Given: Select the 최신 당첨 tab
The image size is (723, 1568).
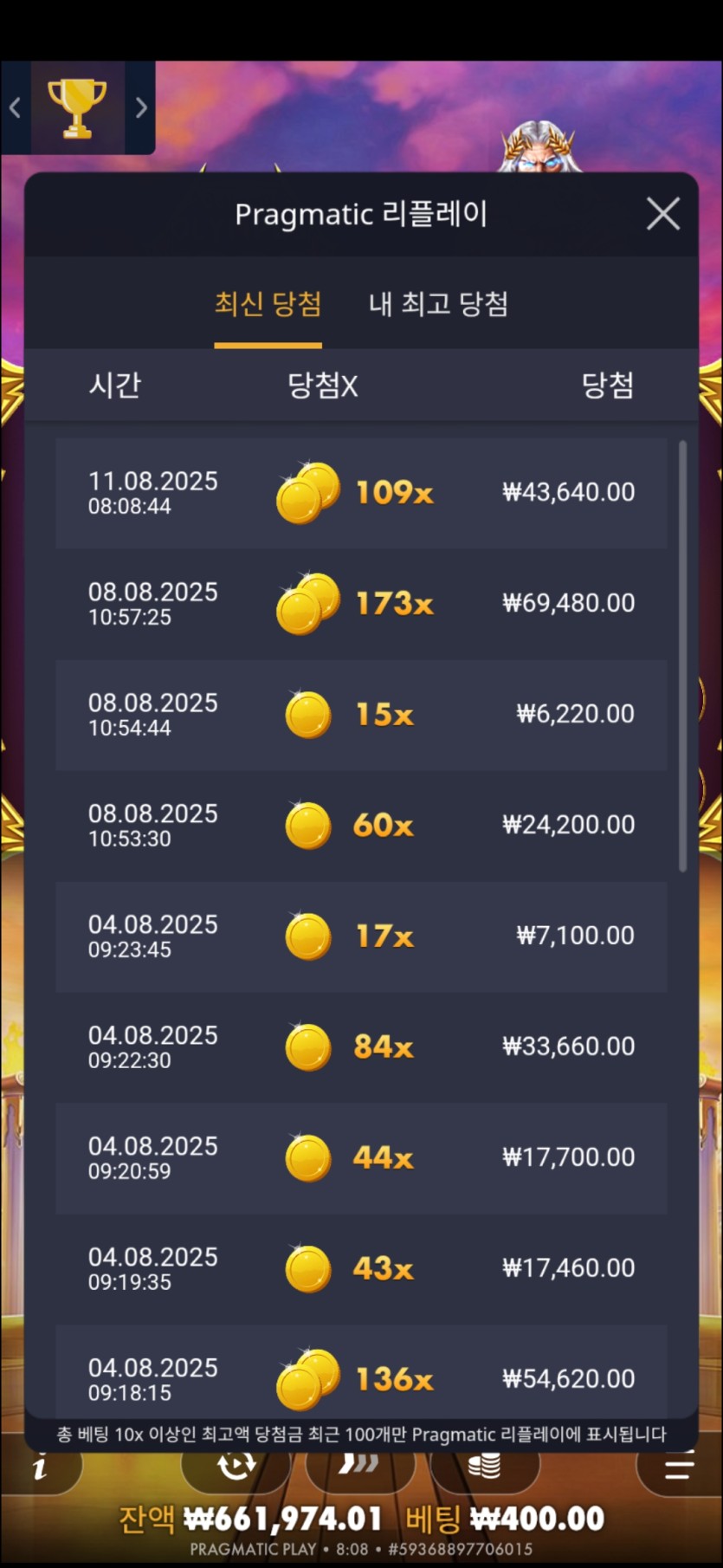Looking at the screenshot, I should [x=268, y=304].
